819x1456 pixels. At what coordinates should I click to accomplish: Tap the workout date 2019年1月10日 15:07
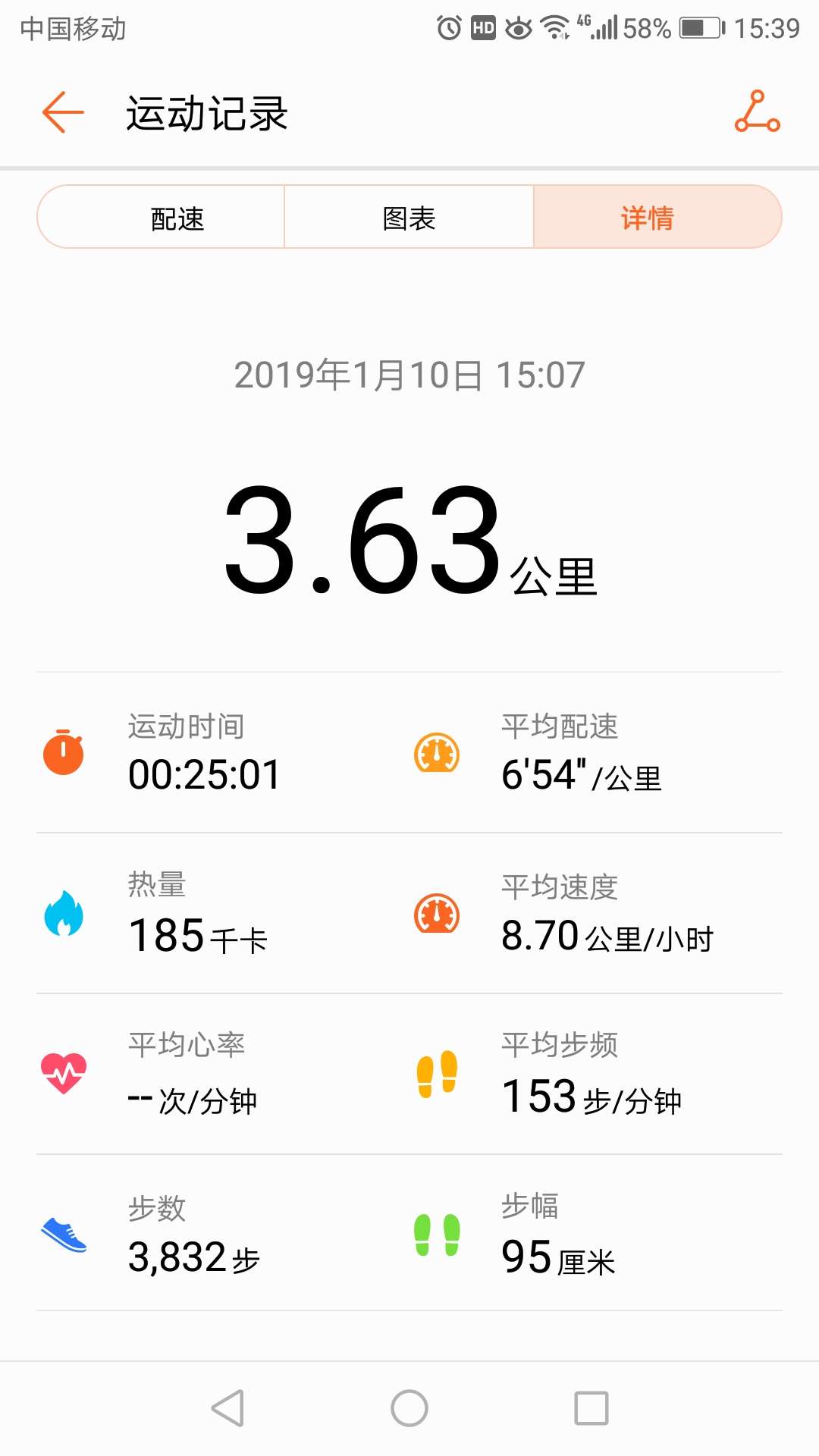click(x=409, y=375)
